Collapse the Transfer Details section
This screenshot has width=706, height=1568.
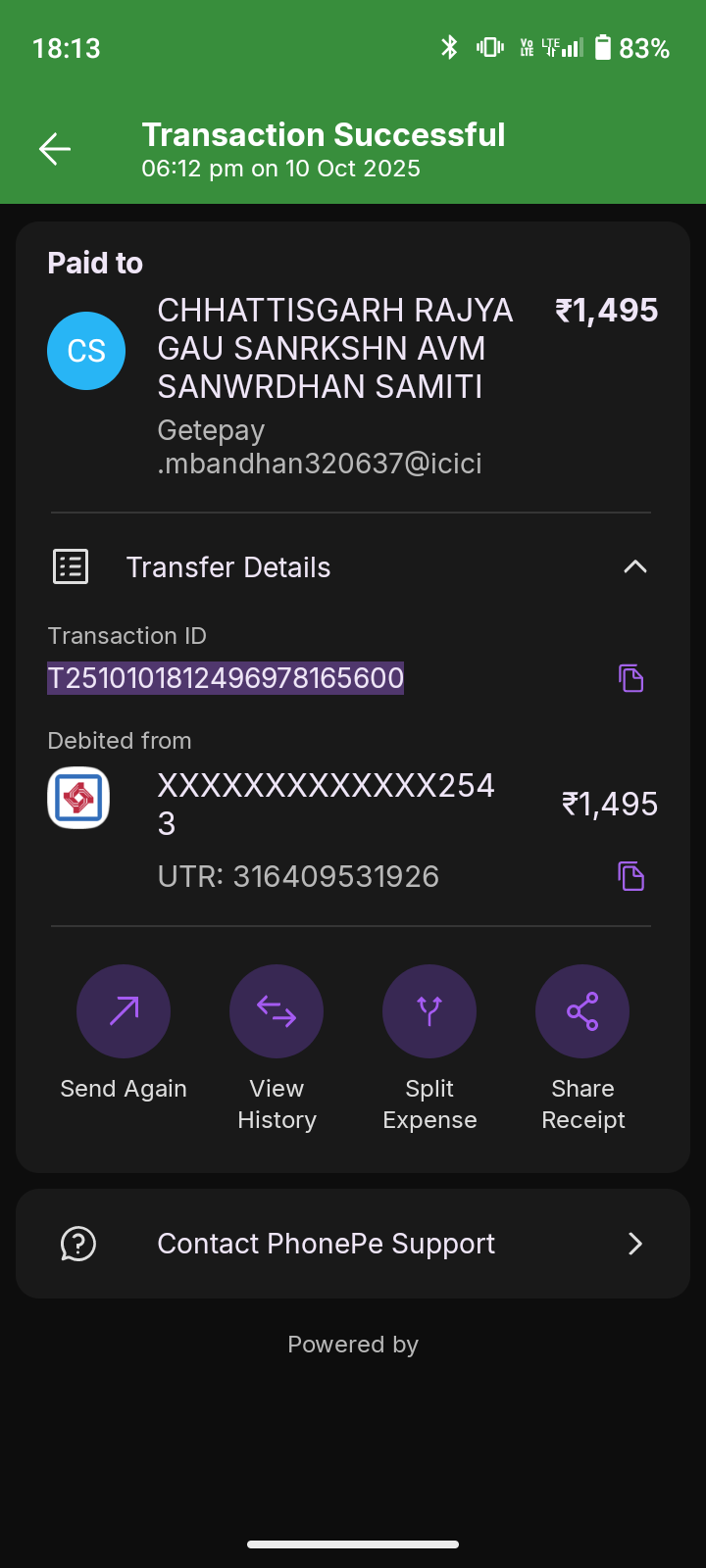tap(634, 567)
